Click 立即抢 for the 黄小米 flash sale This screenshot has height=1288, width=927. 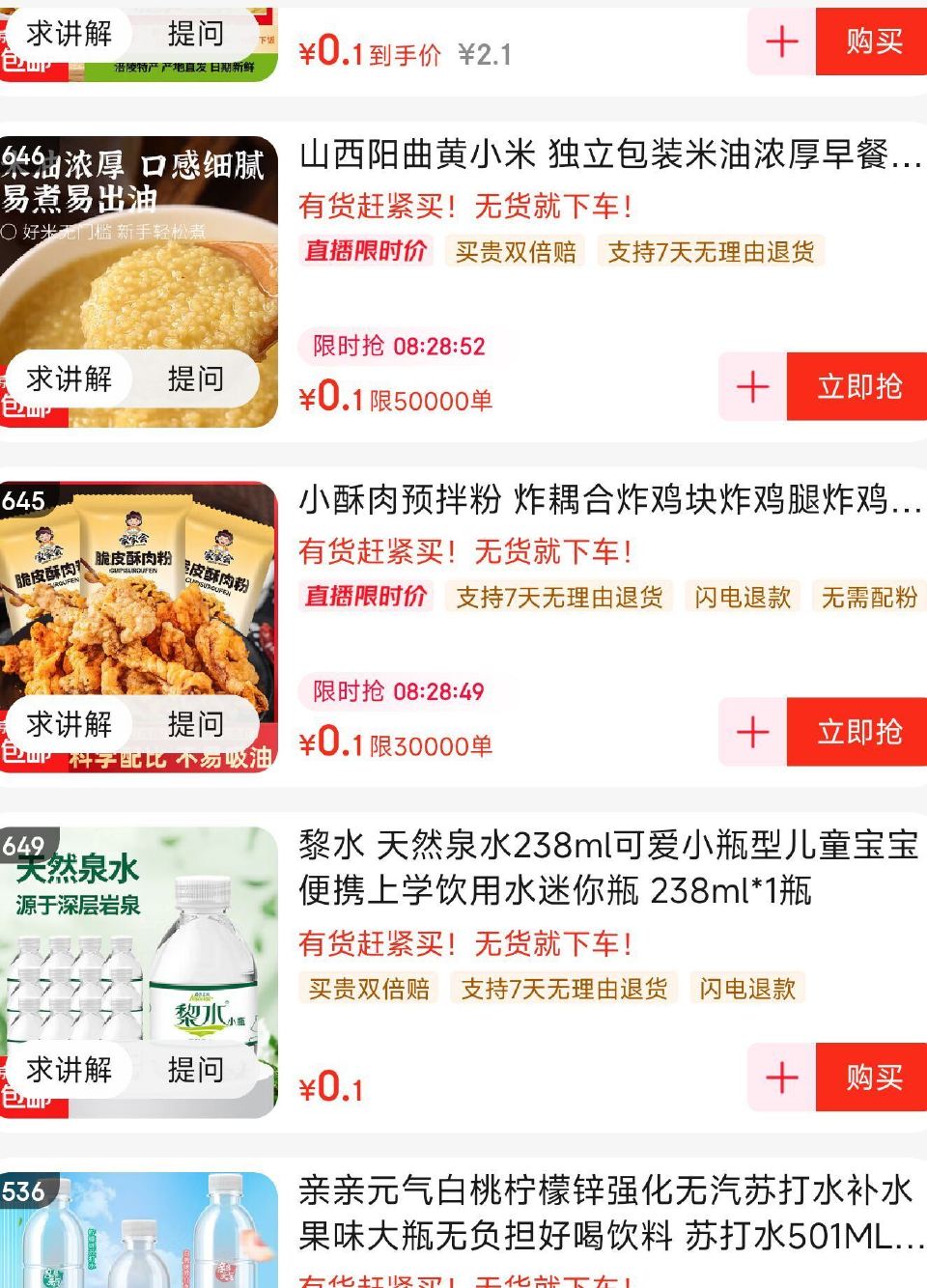857,388
